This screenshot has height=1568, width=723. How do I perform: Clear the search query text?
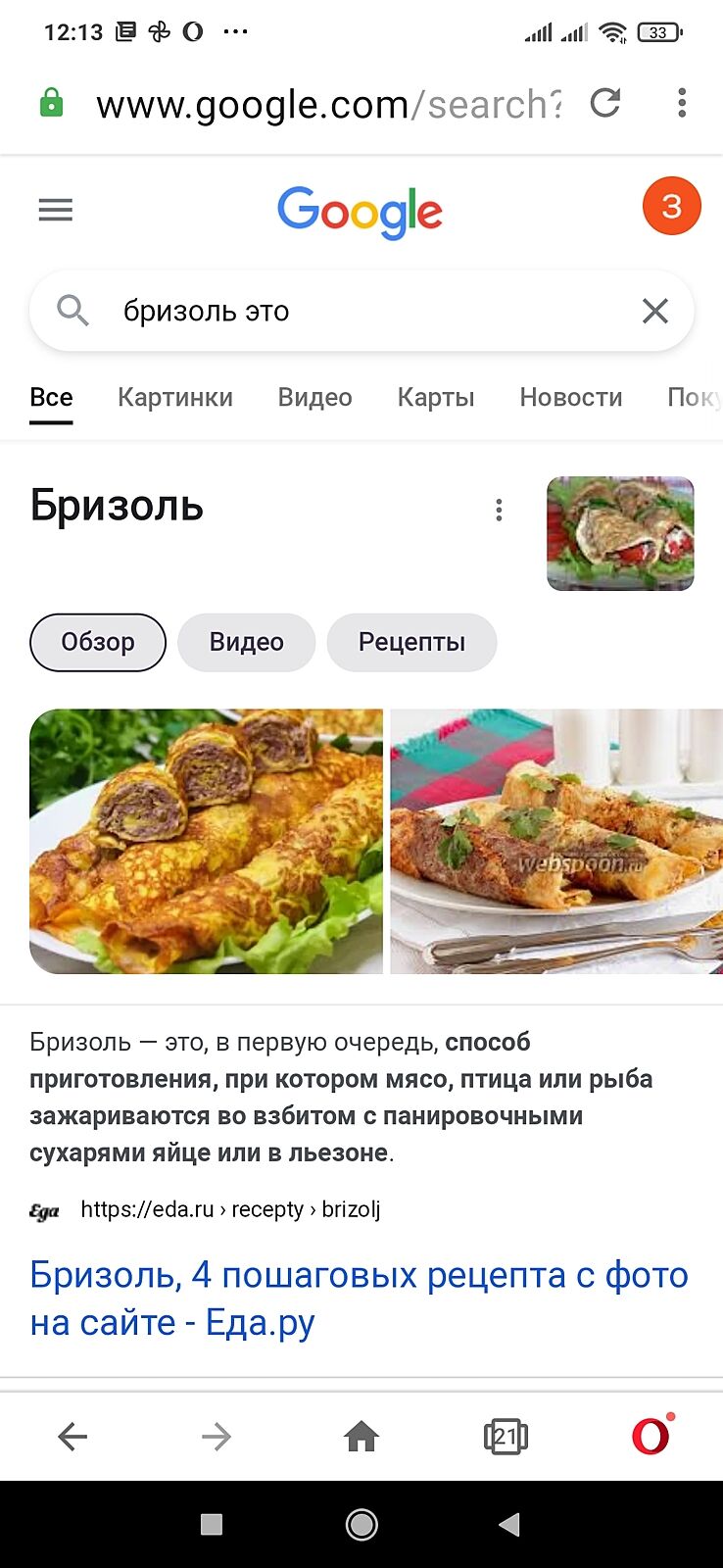654,312
